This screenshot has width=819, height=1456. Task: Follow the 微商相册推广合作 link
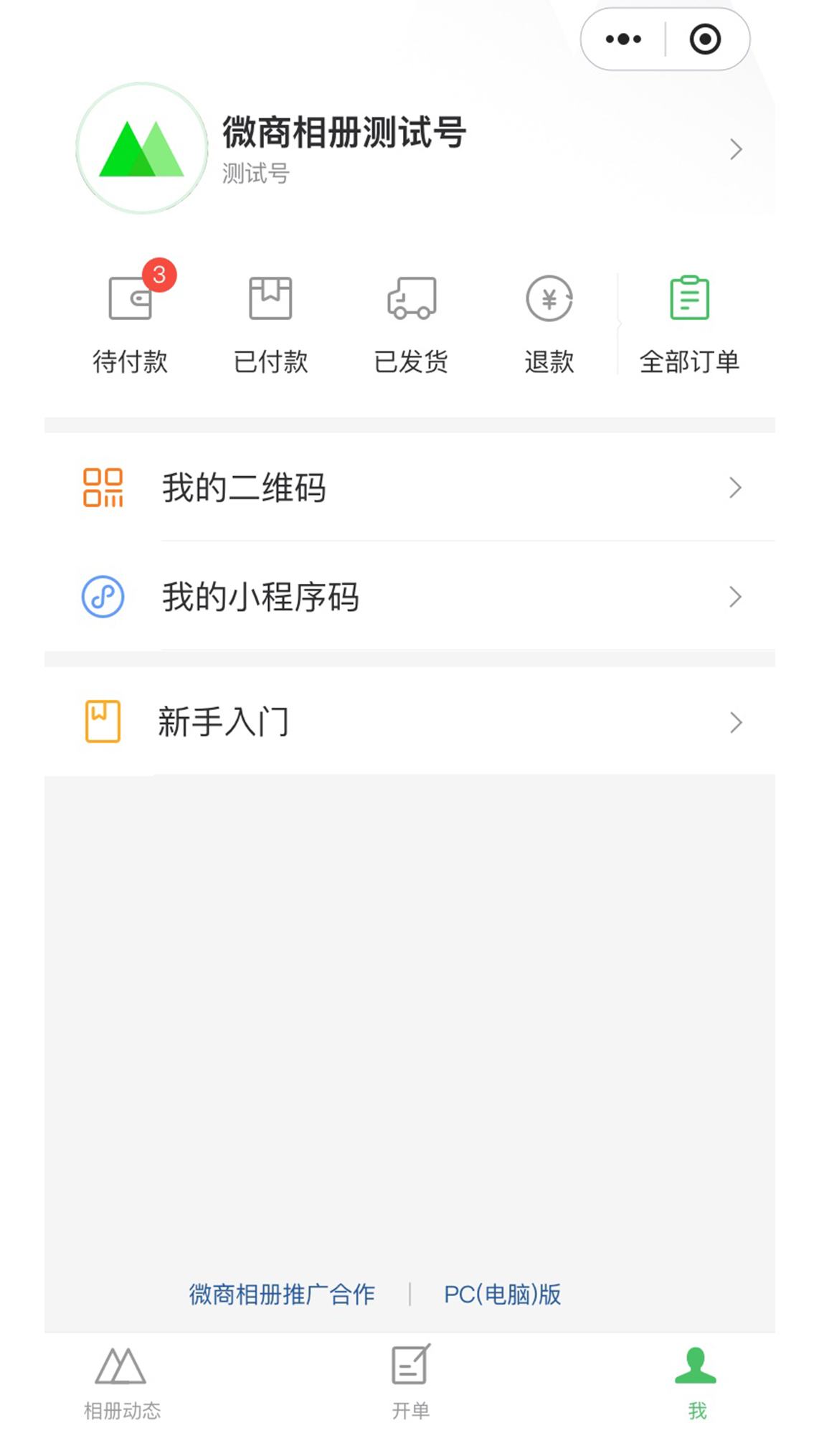coord(282,1294)
